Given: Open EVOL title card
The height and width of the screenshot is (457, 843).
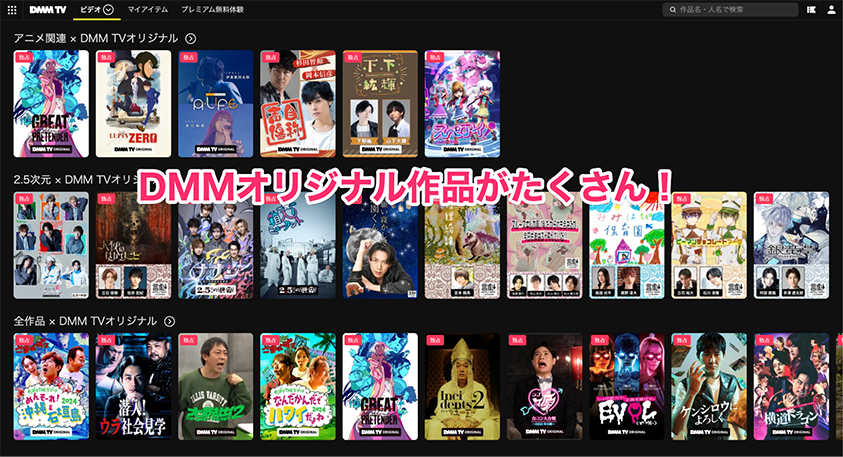Looking at the screenshot, I should [x=626, y=387].
